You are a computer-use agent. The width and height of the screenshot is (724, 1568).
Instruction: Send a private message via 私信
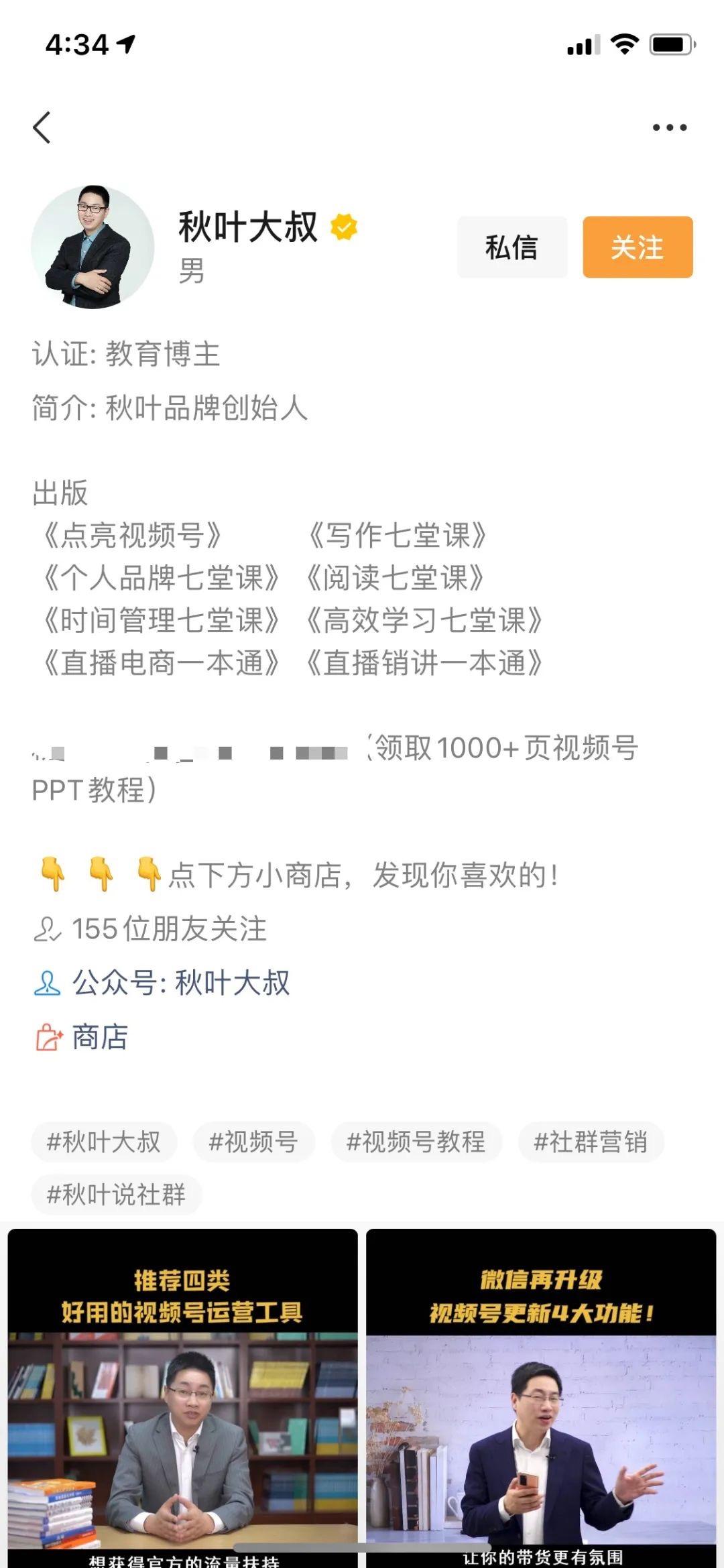[511, 247]
